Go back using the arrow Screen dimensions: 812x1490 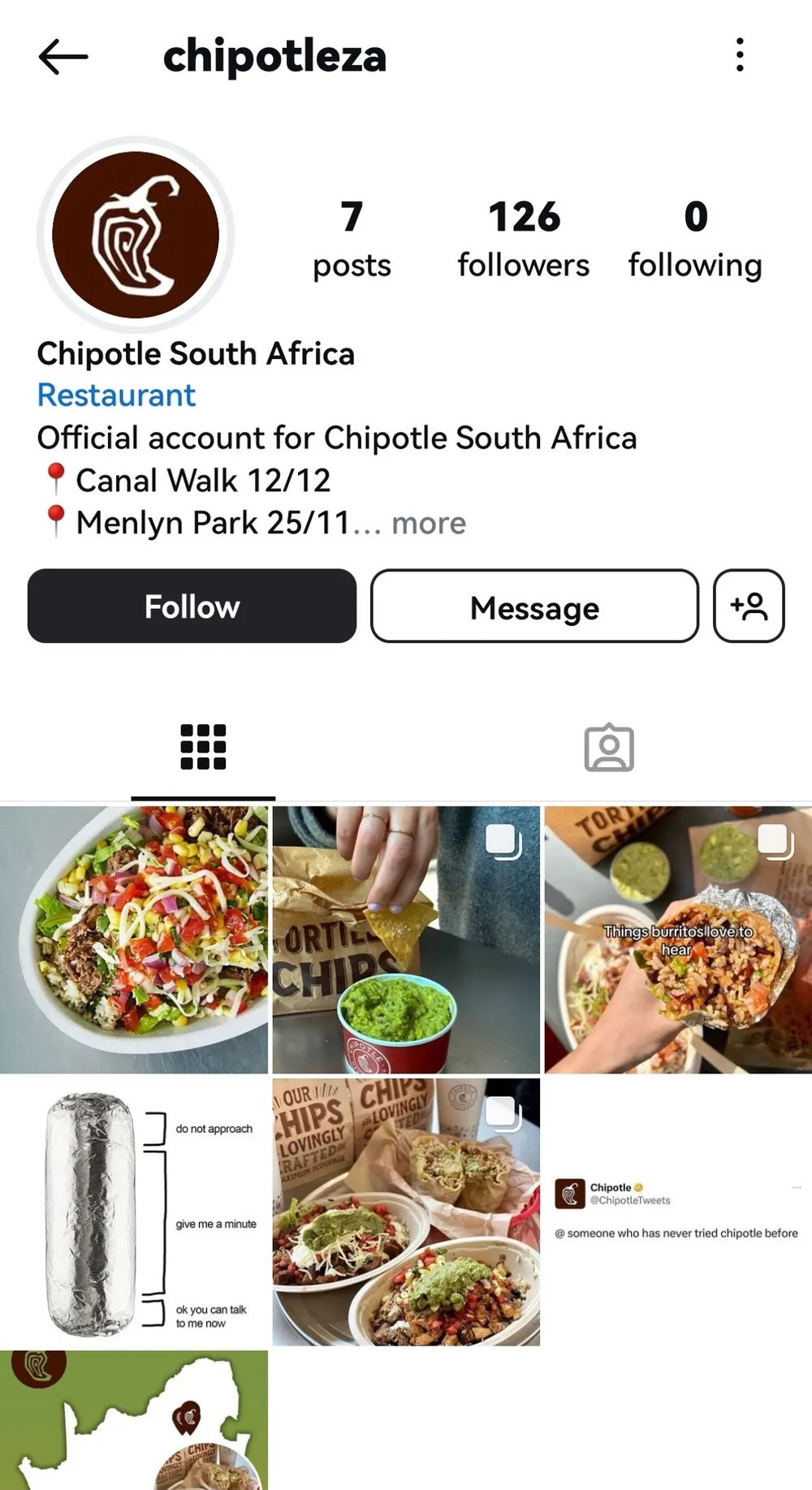[x=63, y=57]
